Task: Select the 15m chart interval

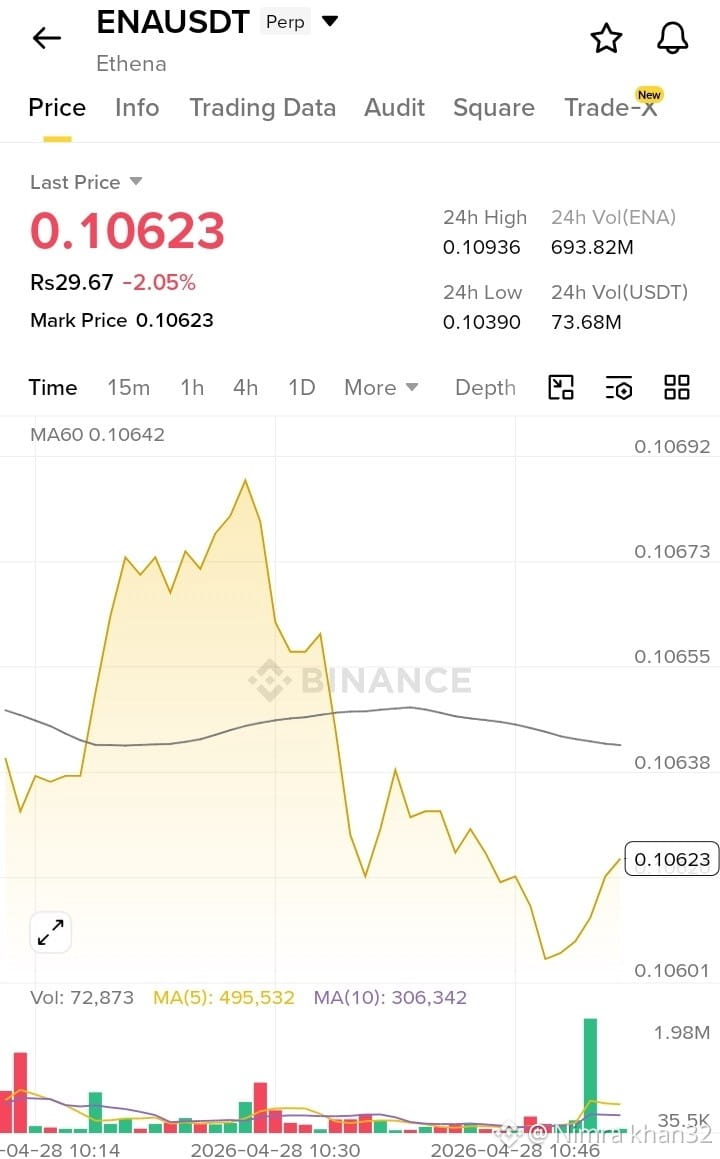Action: pyautogui.click(x=129, y=387)
